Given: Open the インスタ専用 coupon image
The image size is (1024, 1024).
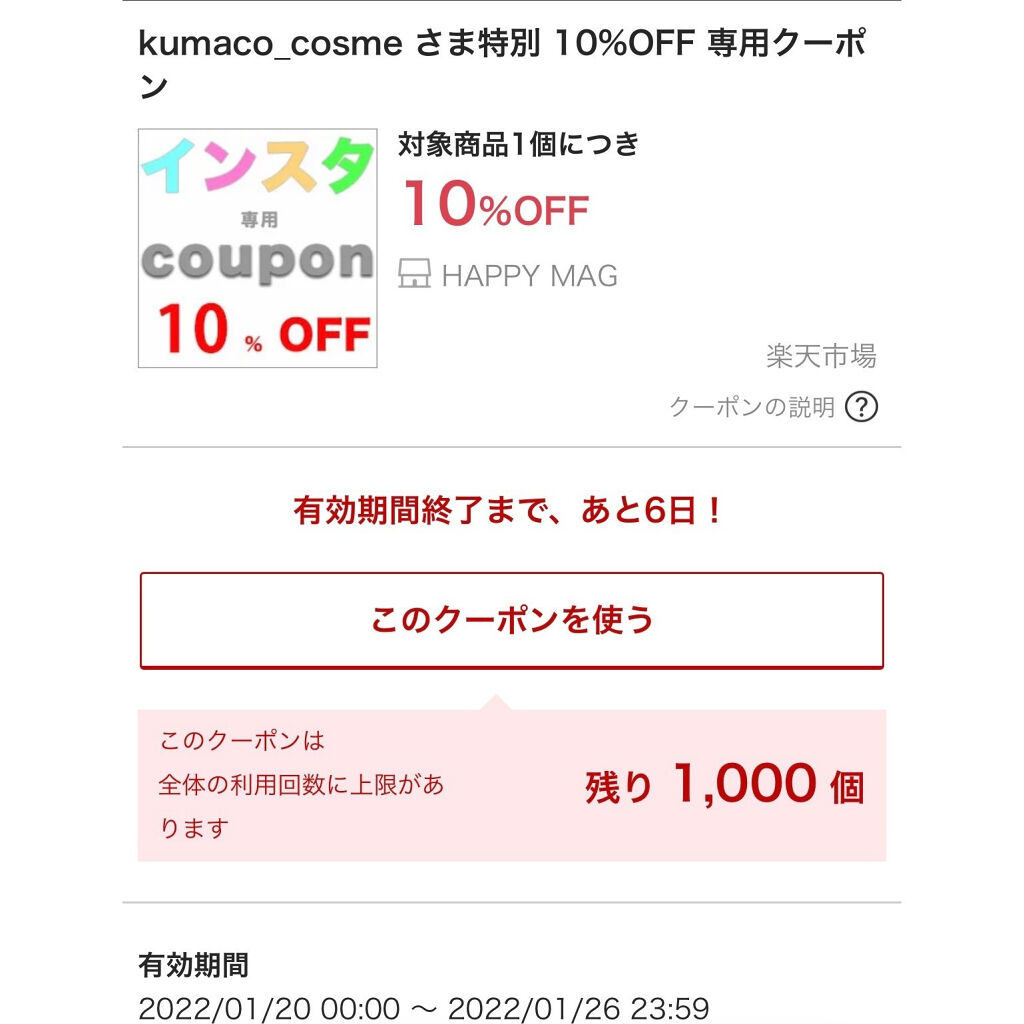Looking at the screenshot, I should 257,248.
